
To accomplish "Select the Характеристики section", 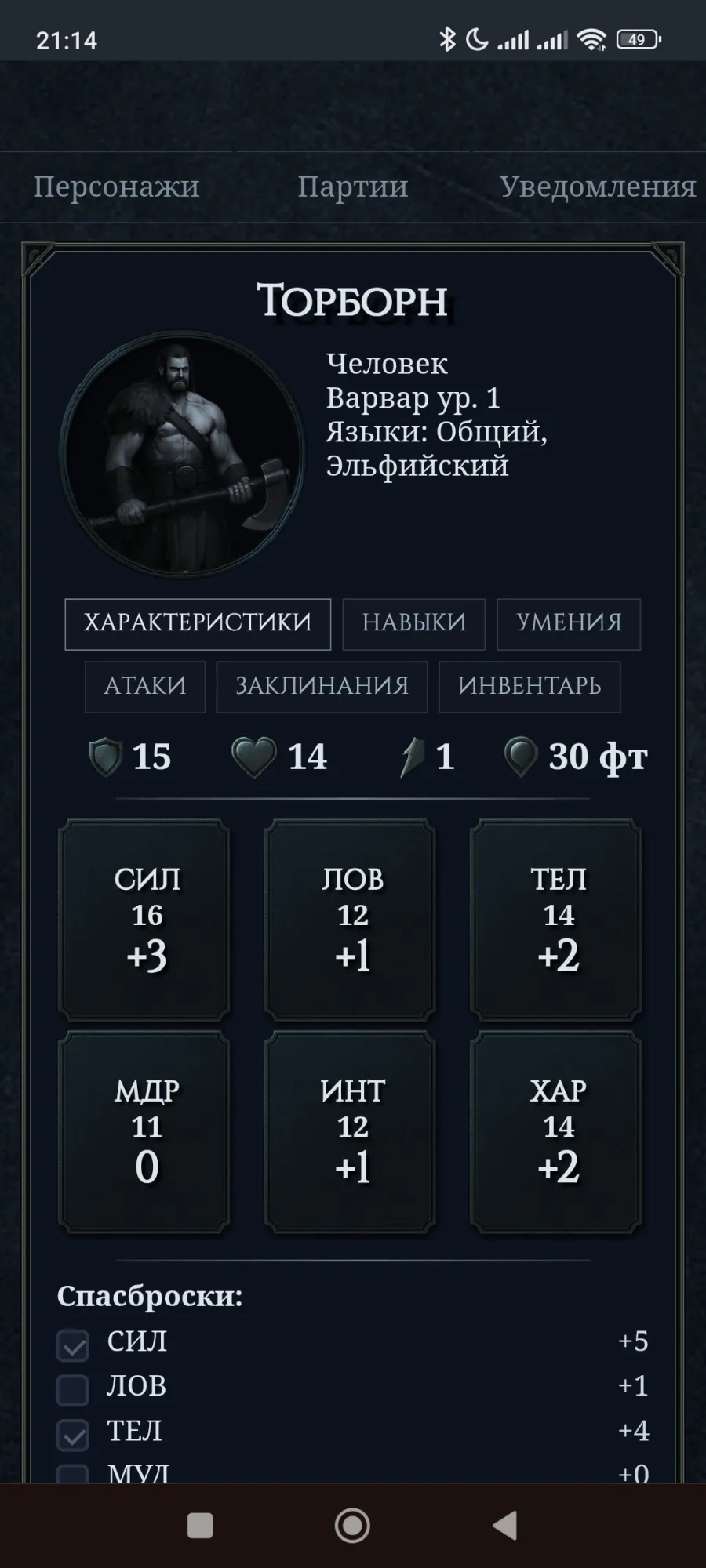I will (198, 624).
